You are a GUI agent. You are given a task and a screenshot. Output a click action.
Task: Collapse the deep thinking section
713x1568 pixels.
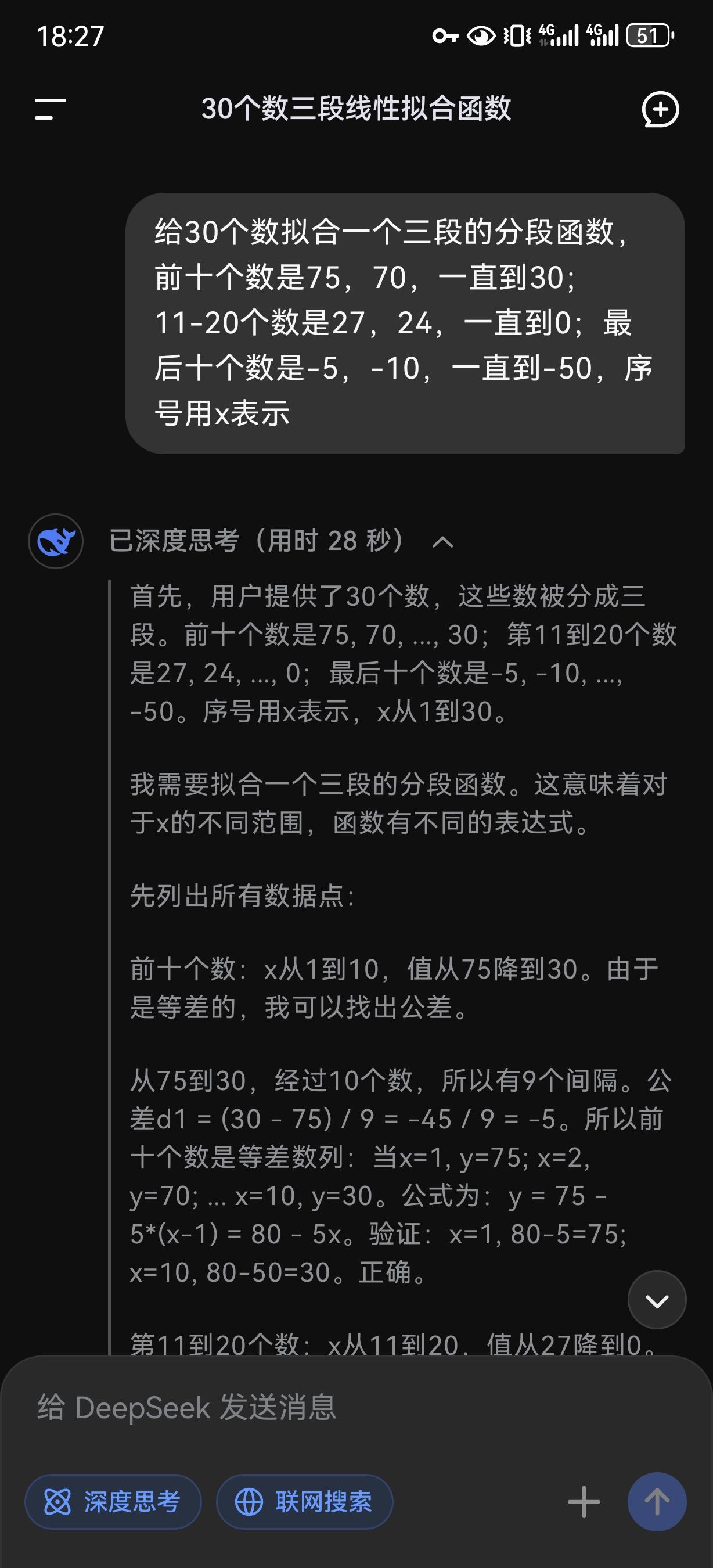point(442,542)
